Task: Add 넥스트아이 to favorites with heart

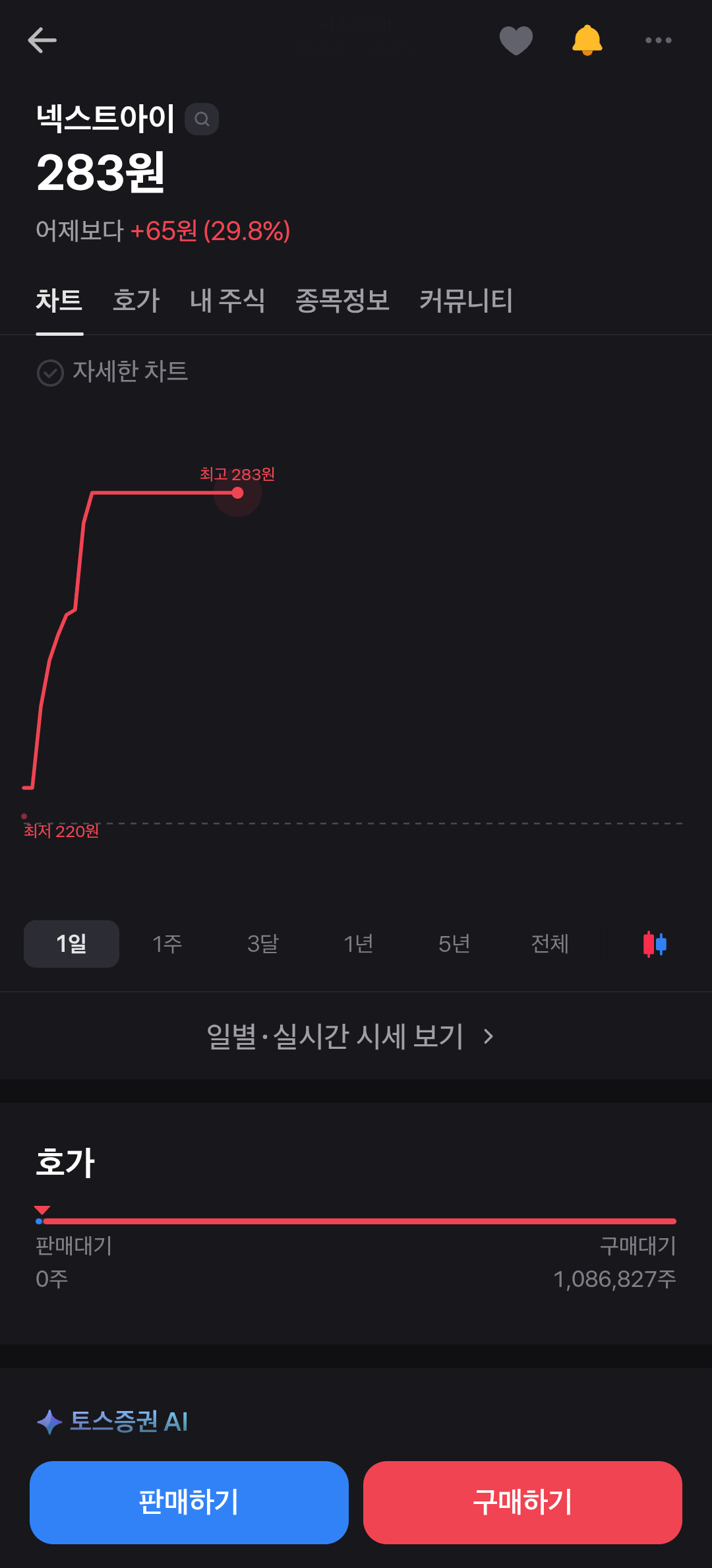Action: (516, 40)
